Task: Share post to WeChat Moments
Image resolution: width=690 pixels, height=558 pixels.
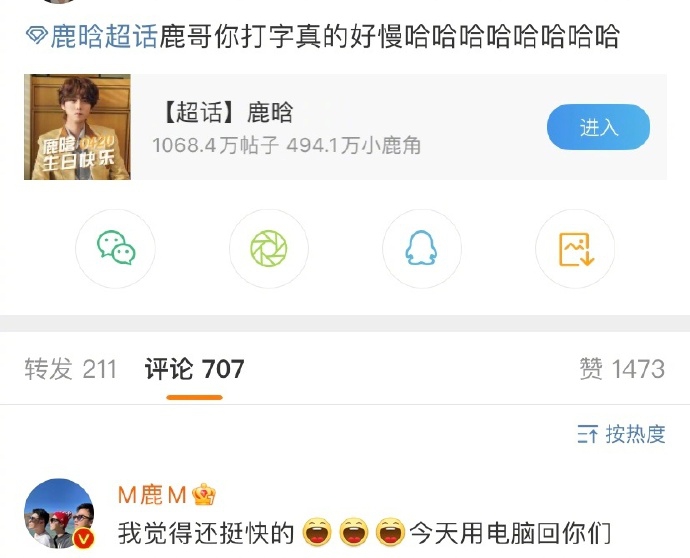Action: click(x=268, y=248)
